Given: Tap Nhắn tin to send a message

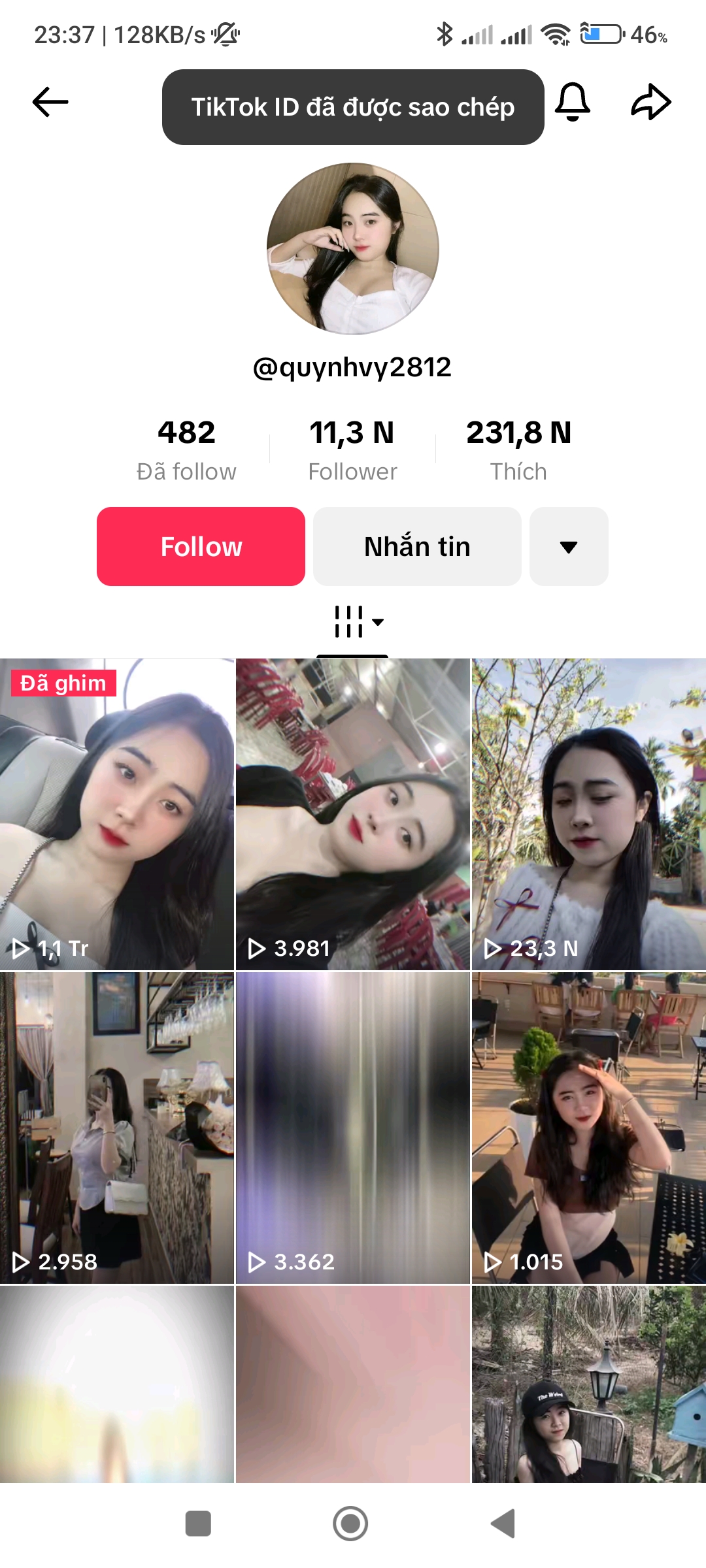Looking at the screenshot, I should pos(417,546).
